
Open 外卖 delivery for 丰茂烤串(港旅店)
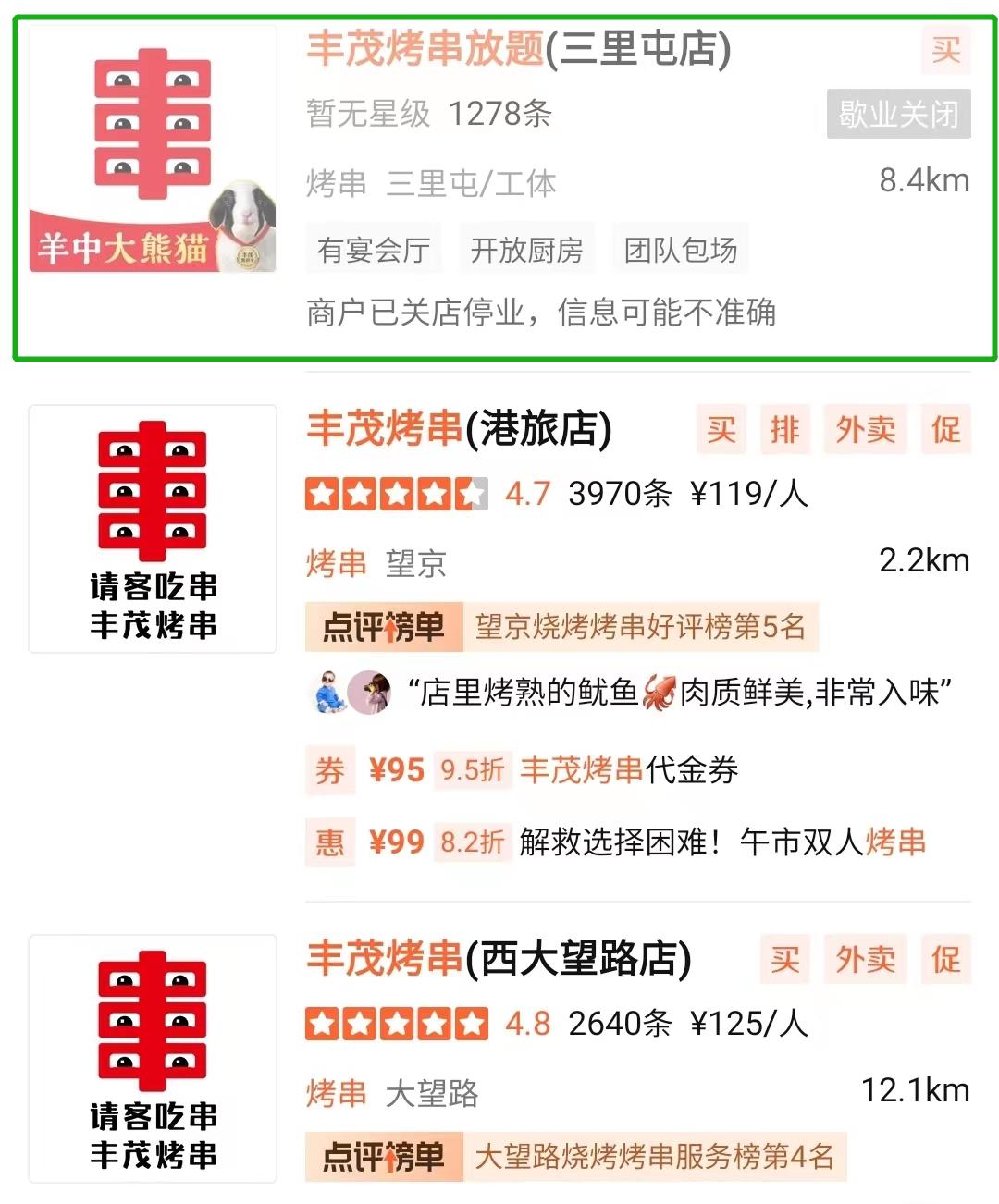[x=864, y=430]
